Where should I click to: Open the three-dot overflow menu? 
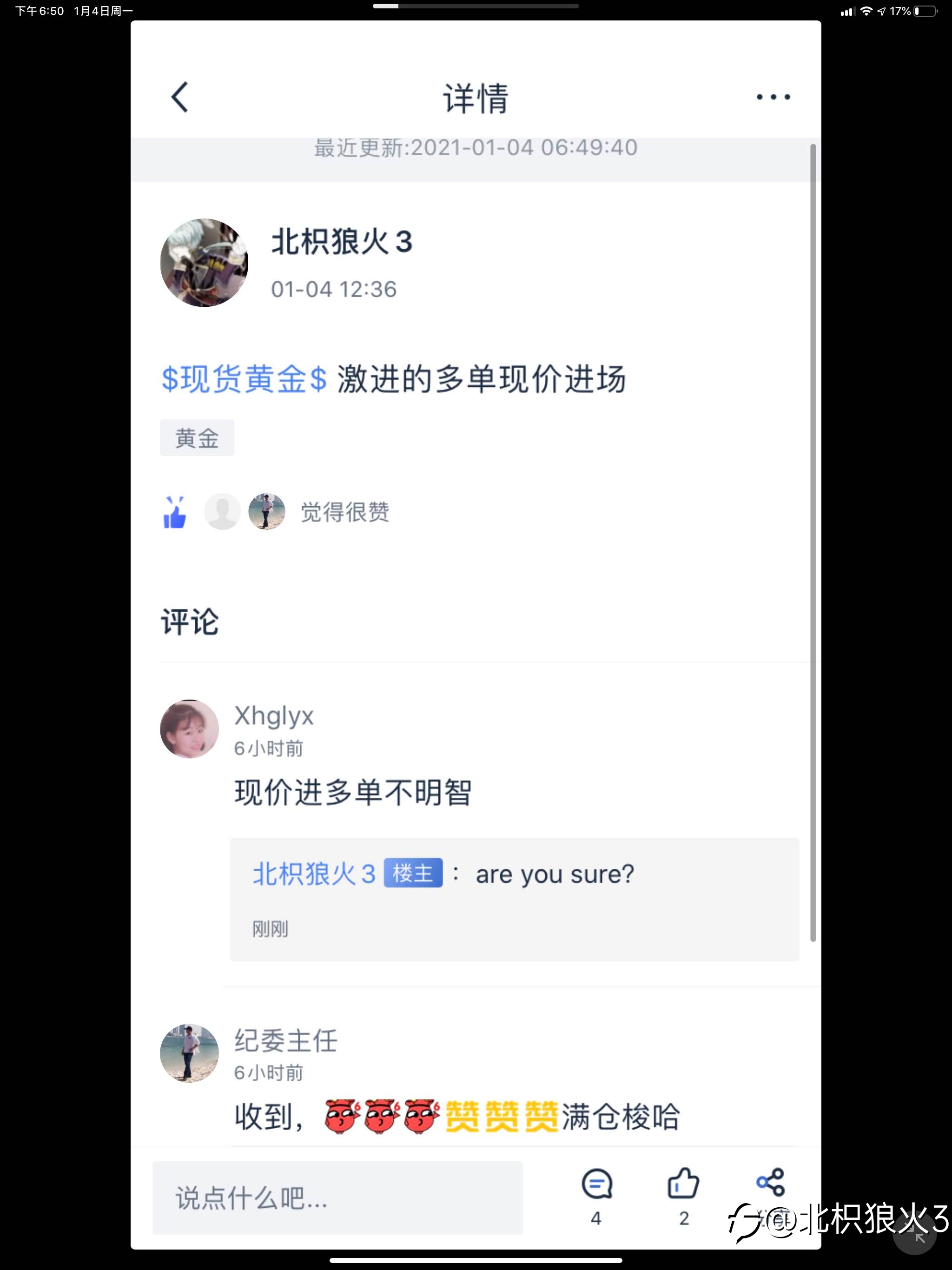773,96
